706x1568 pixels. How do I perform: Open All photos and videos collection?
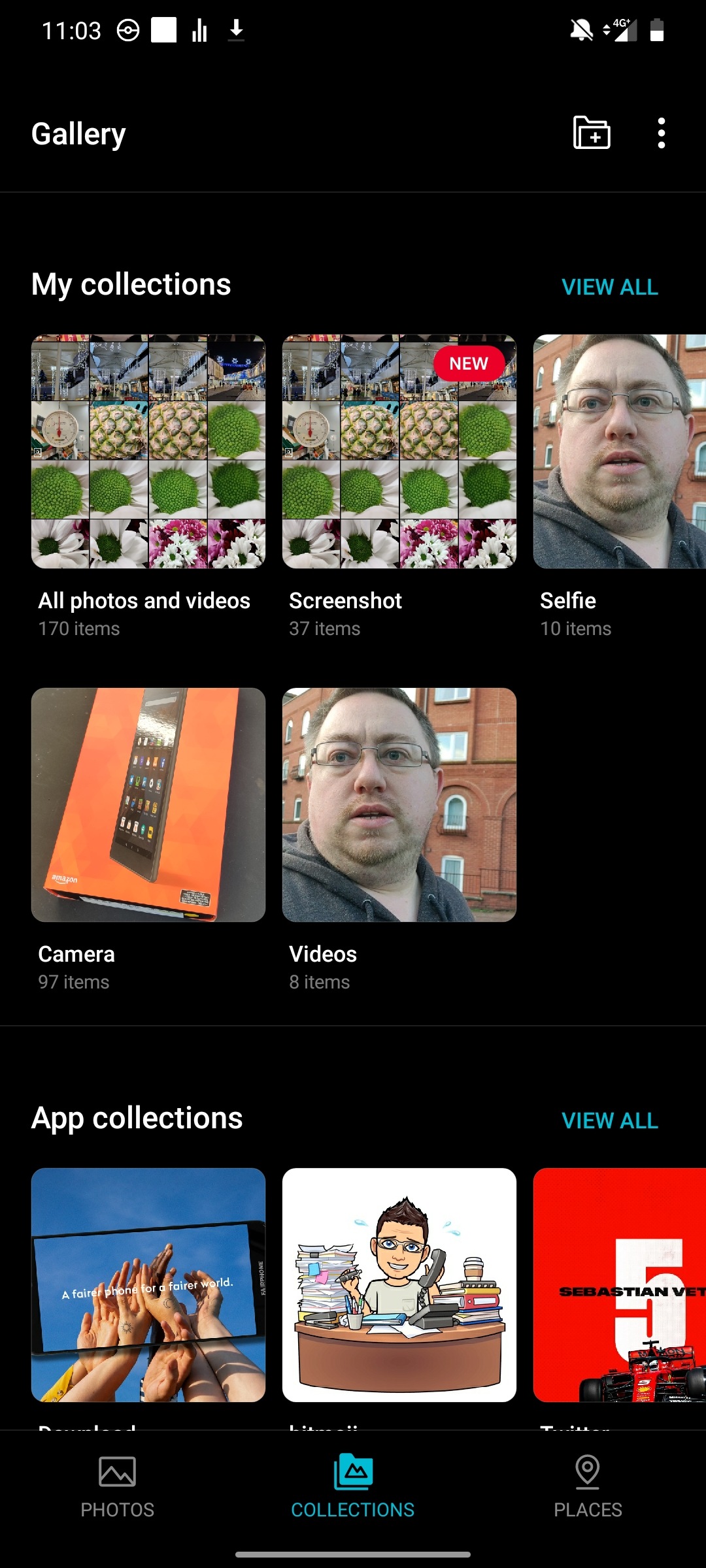[x=148, y=452]
